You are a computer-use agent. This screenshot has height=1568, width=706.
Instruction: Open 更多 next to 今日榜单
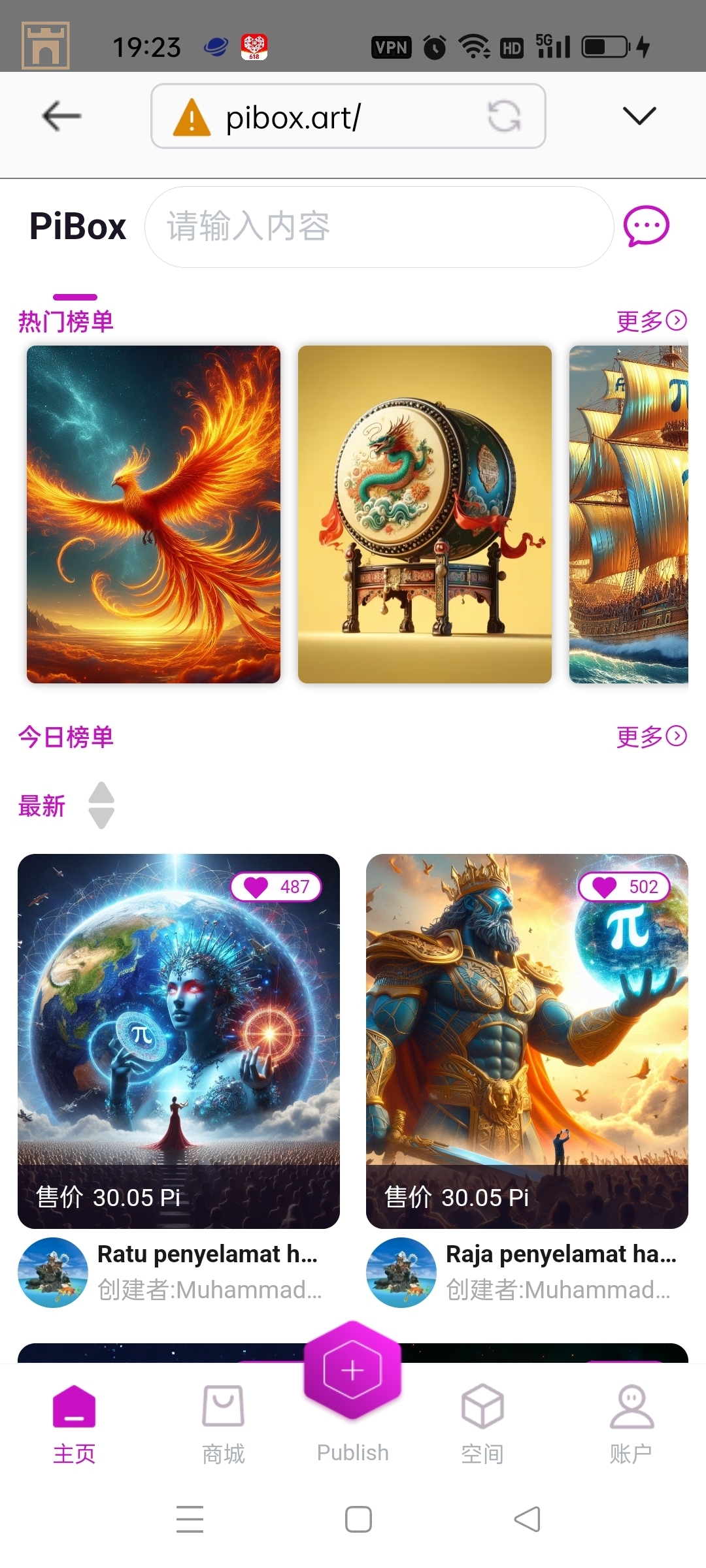point(651,737)
